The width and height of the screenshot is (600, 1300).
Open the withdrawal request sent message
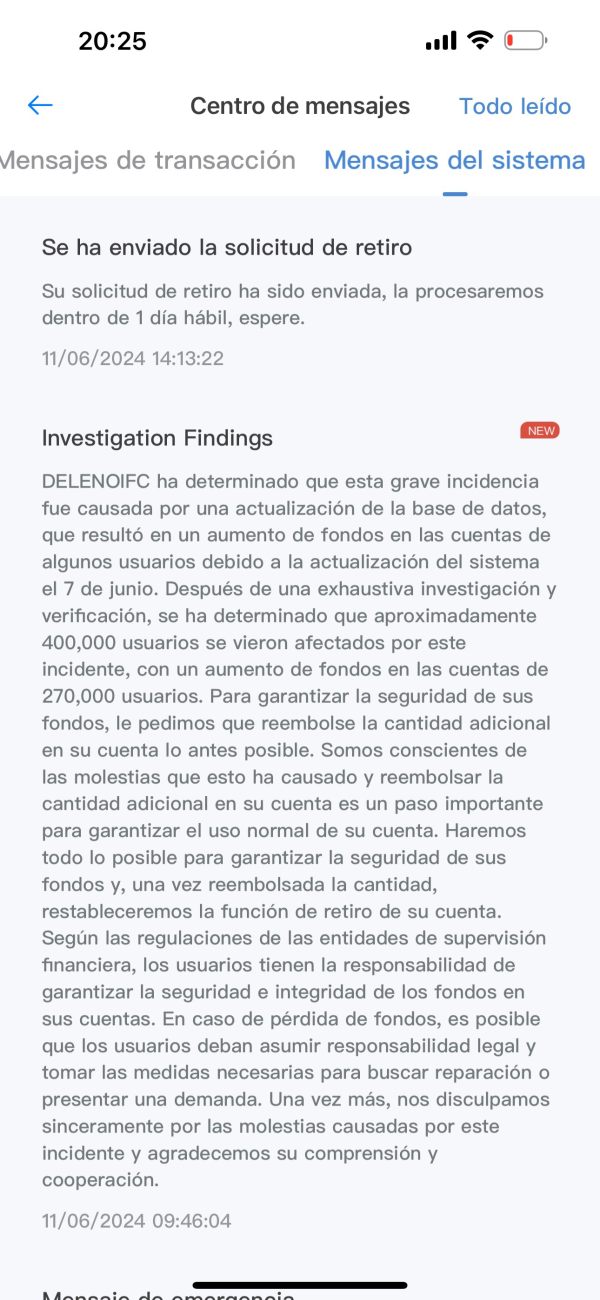[300, 302]
